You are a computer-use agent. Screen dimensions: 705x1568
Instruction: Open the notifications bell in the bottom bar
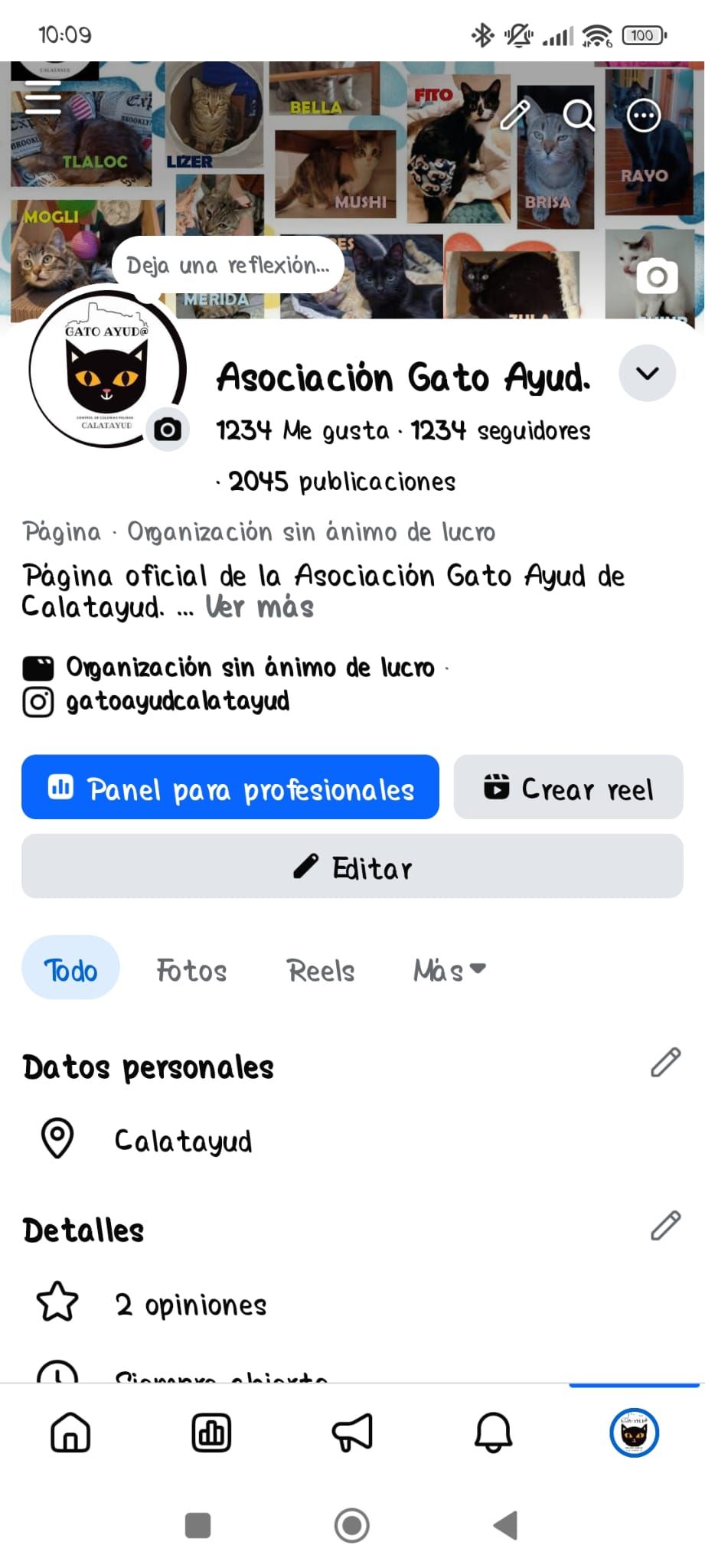point(493,1432)
